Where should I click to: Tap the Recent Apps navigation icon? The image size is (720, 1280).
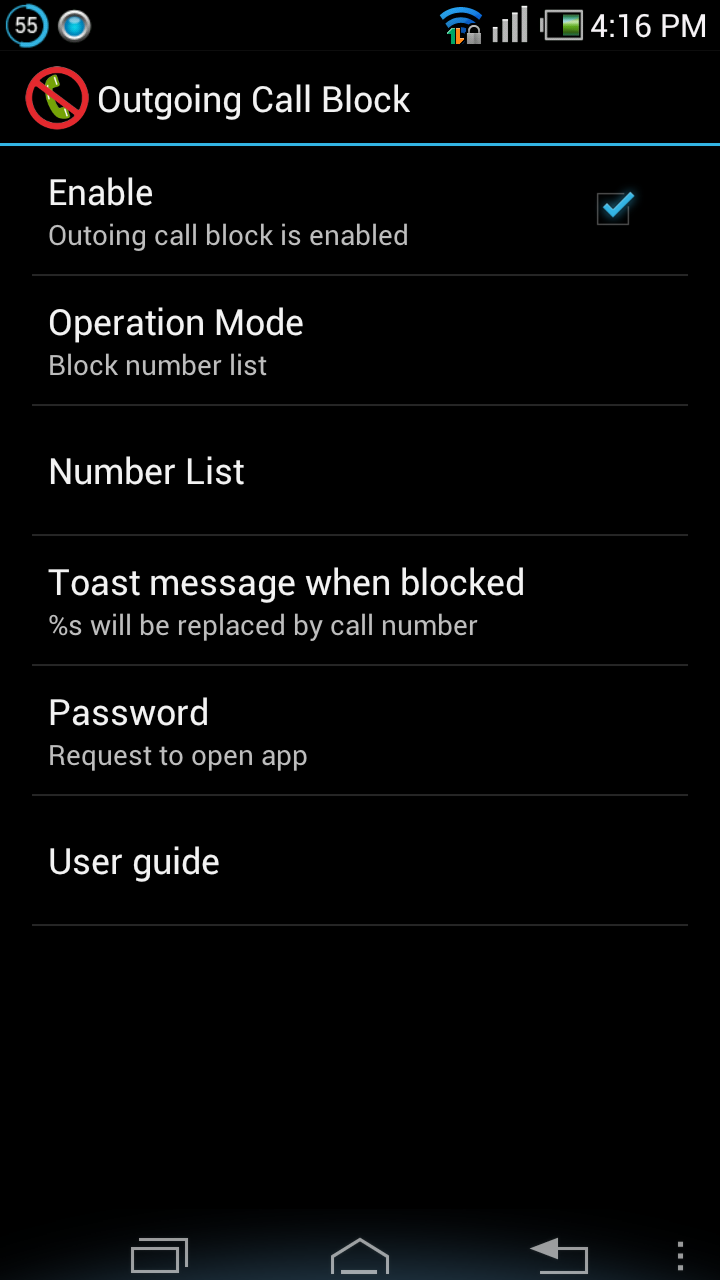[158, 1253]
